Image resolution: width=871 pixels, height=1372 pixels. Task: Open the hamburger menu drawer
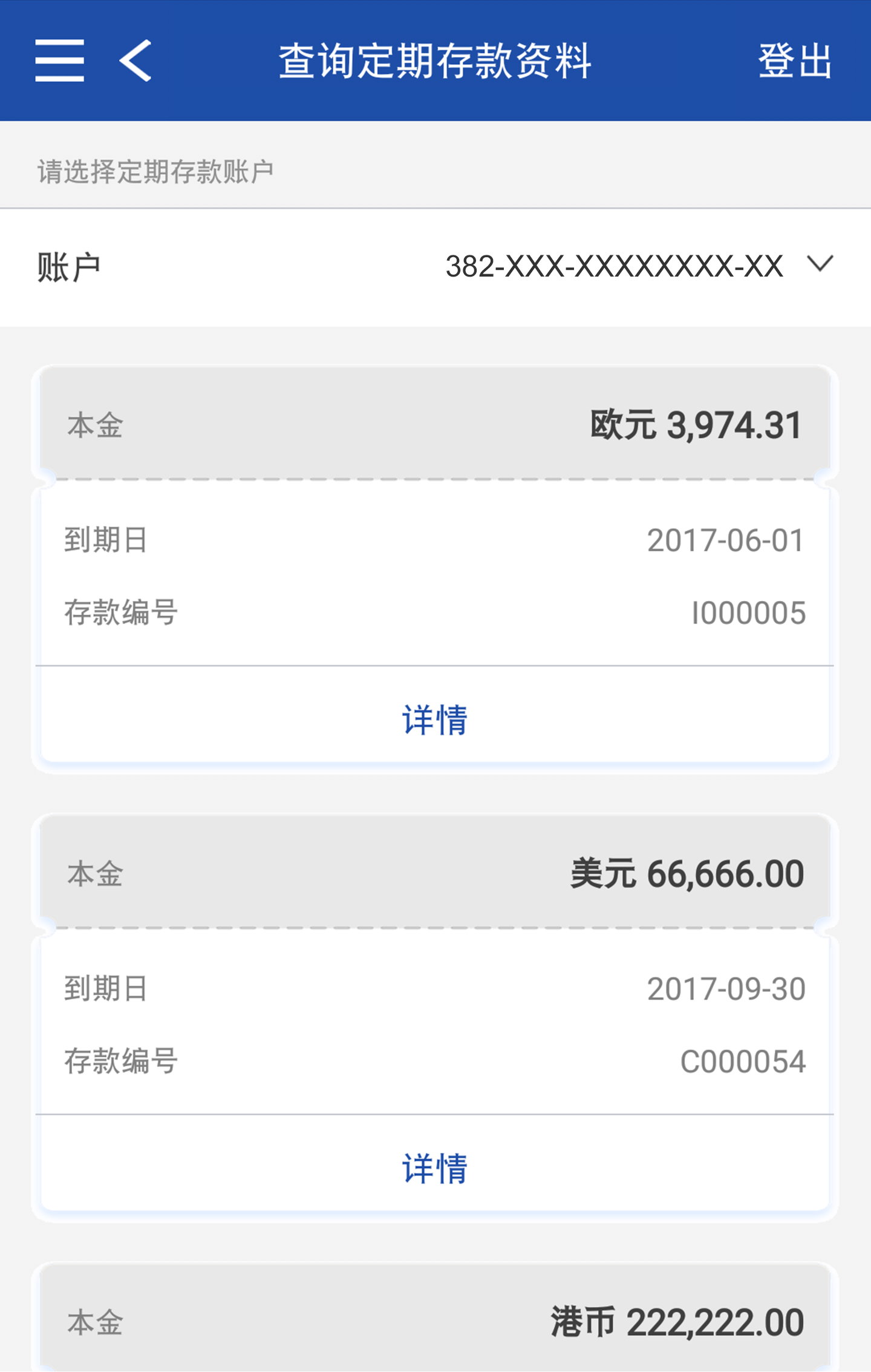59,61
